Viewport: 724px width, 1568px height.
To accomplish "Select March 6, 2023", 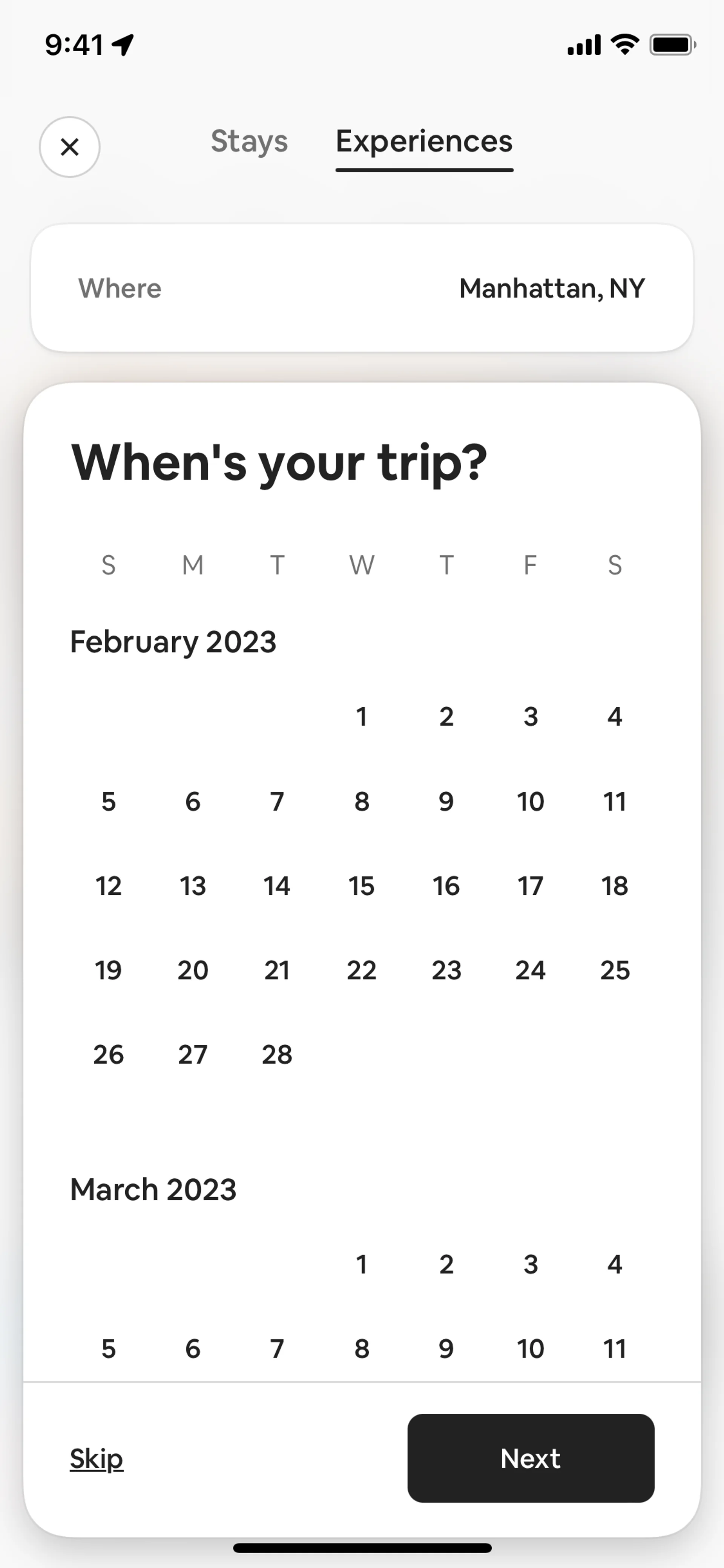I will pos(193,1348).
